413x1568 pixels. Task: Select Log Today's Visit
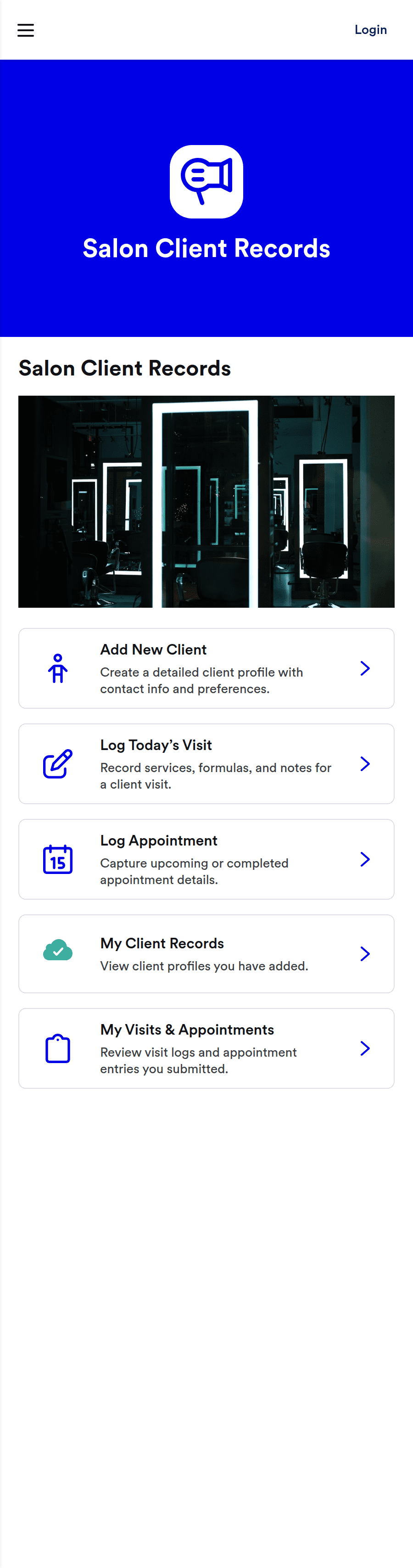[206, 763]
